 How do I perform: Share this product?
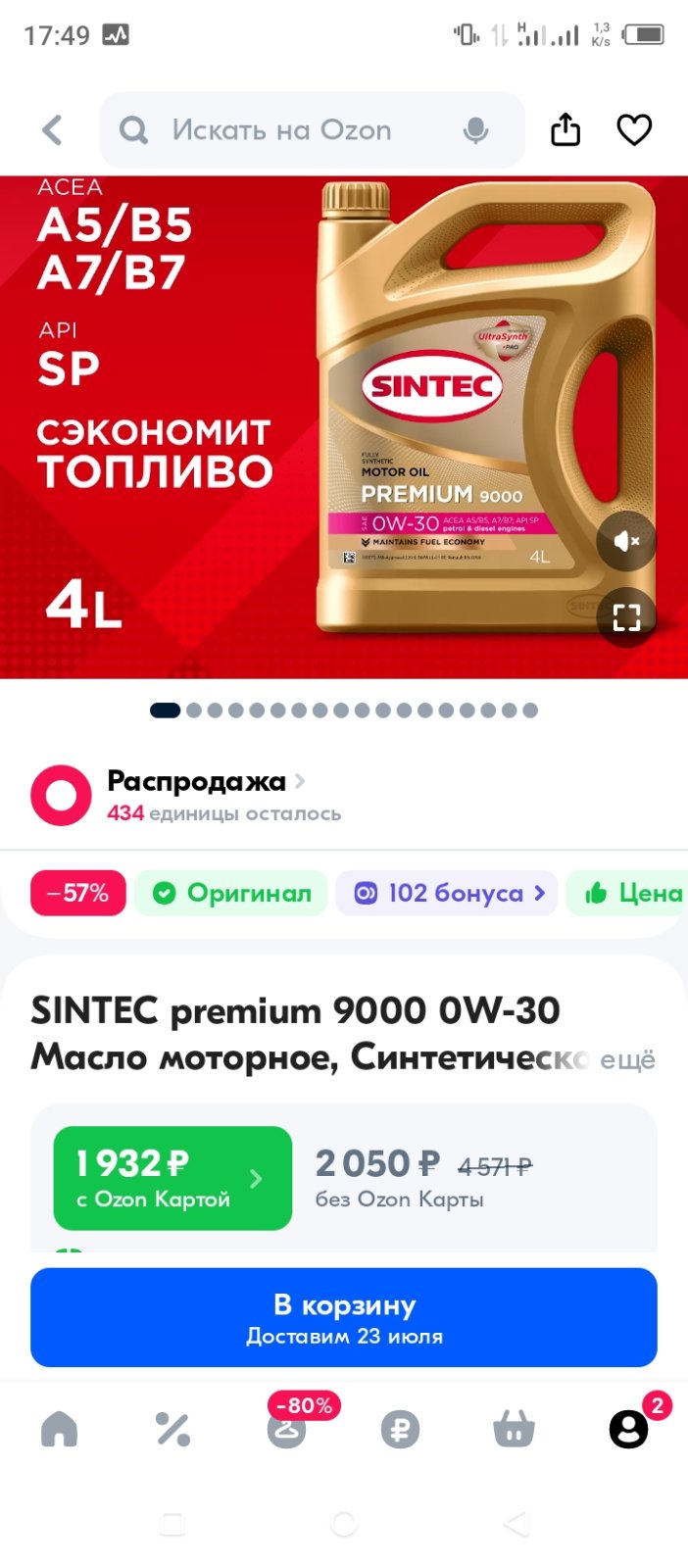[565, 129]
